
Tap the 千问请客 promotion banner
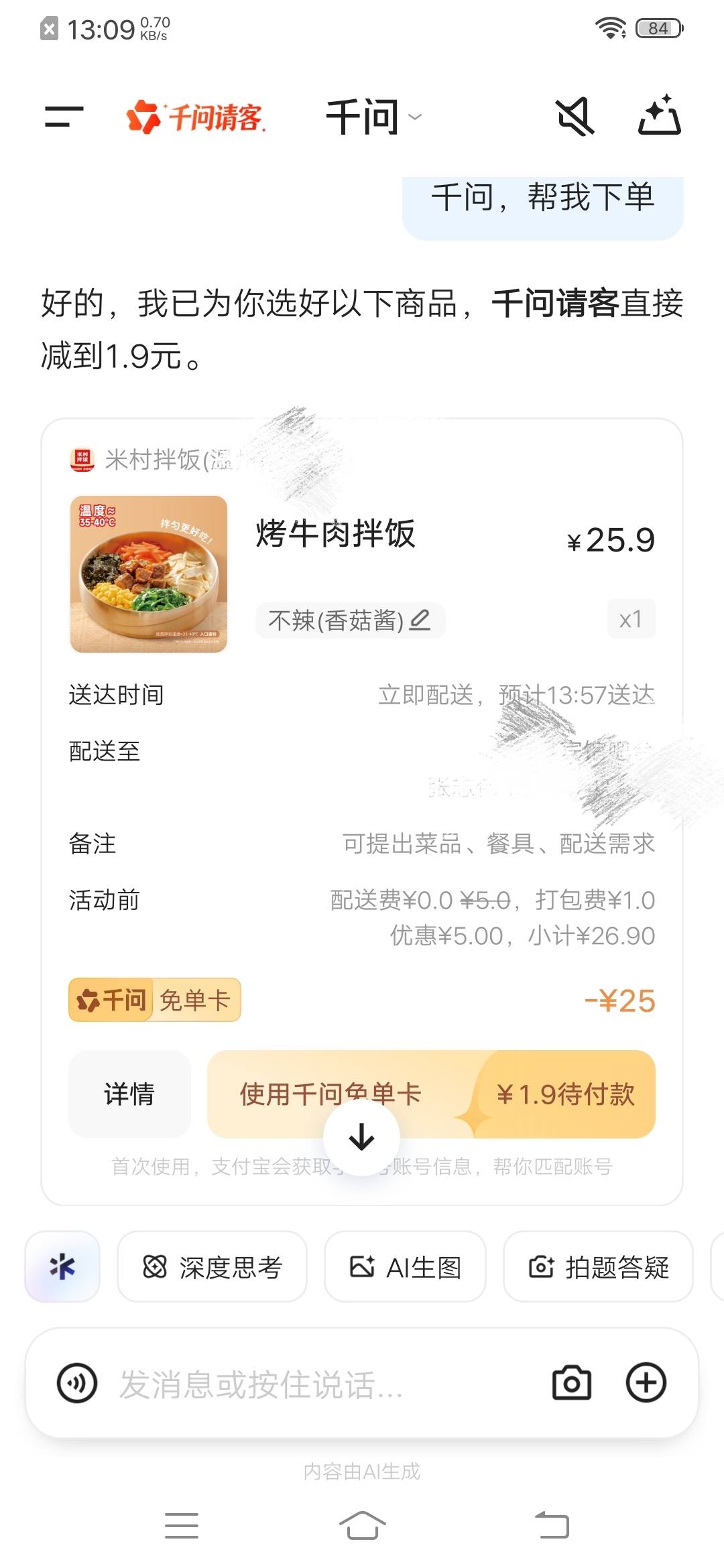[196, 117]
